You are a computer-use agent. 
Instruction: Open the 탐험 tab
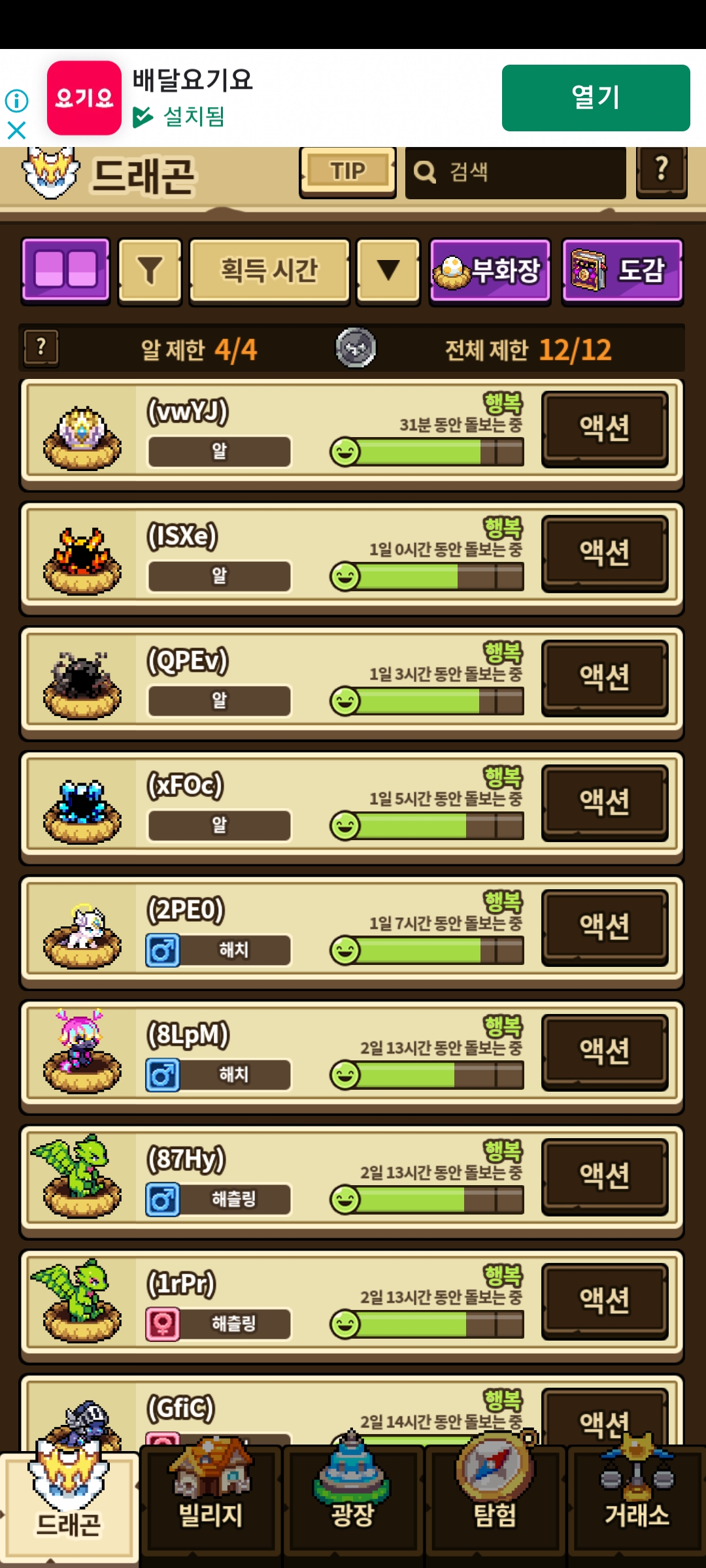pyautogui.click(x=496, y=1503)
